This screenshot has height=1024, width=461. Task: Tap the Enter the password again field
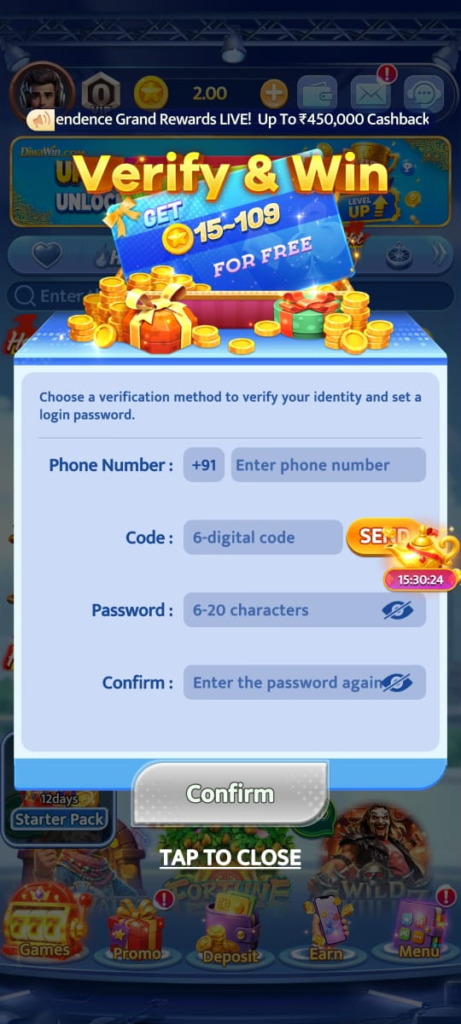304,682
